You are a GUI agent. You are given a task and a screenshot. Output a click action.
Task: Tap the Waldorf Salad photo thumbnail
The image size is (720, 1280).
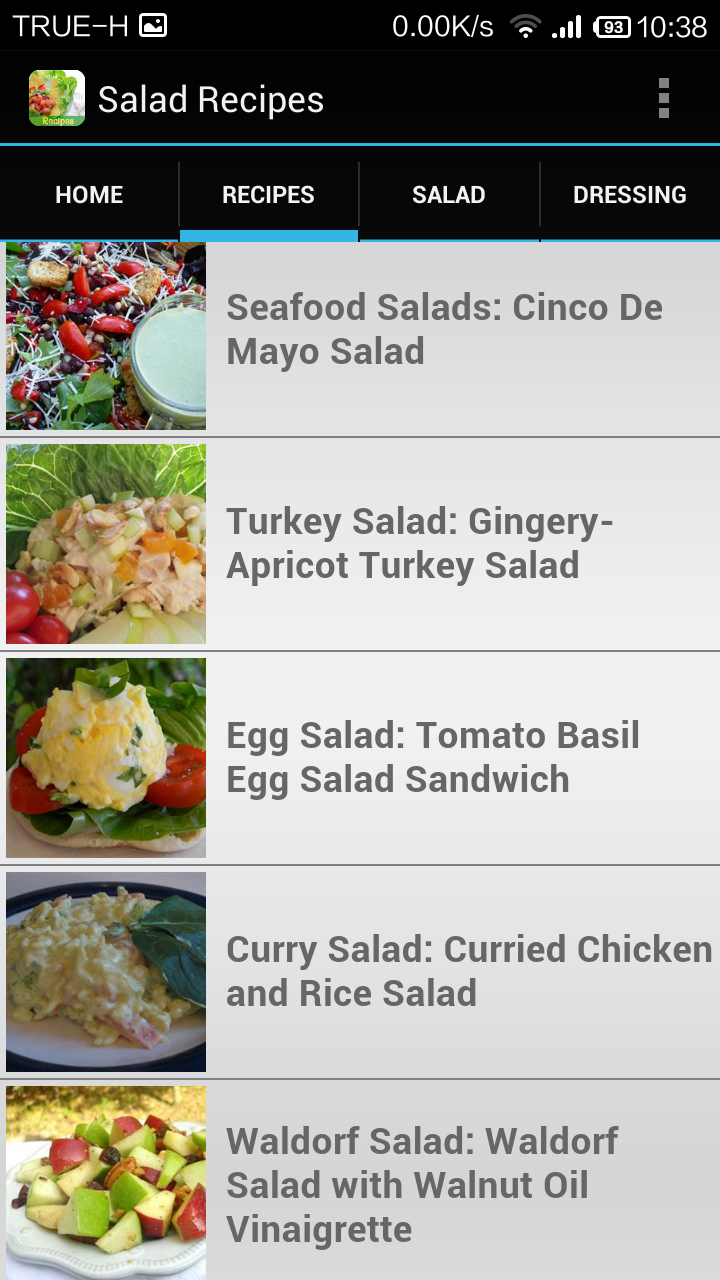point(106,1182)
